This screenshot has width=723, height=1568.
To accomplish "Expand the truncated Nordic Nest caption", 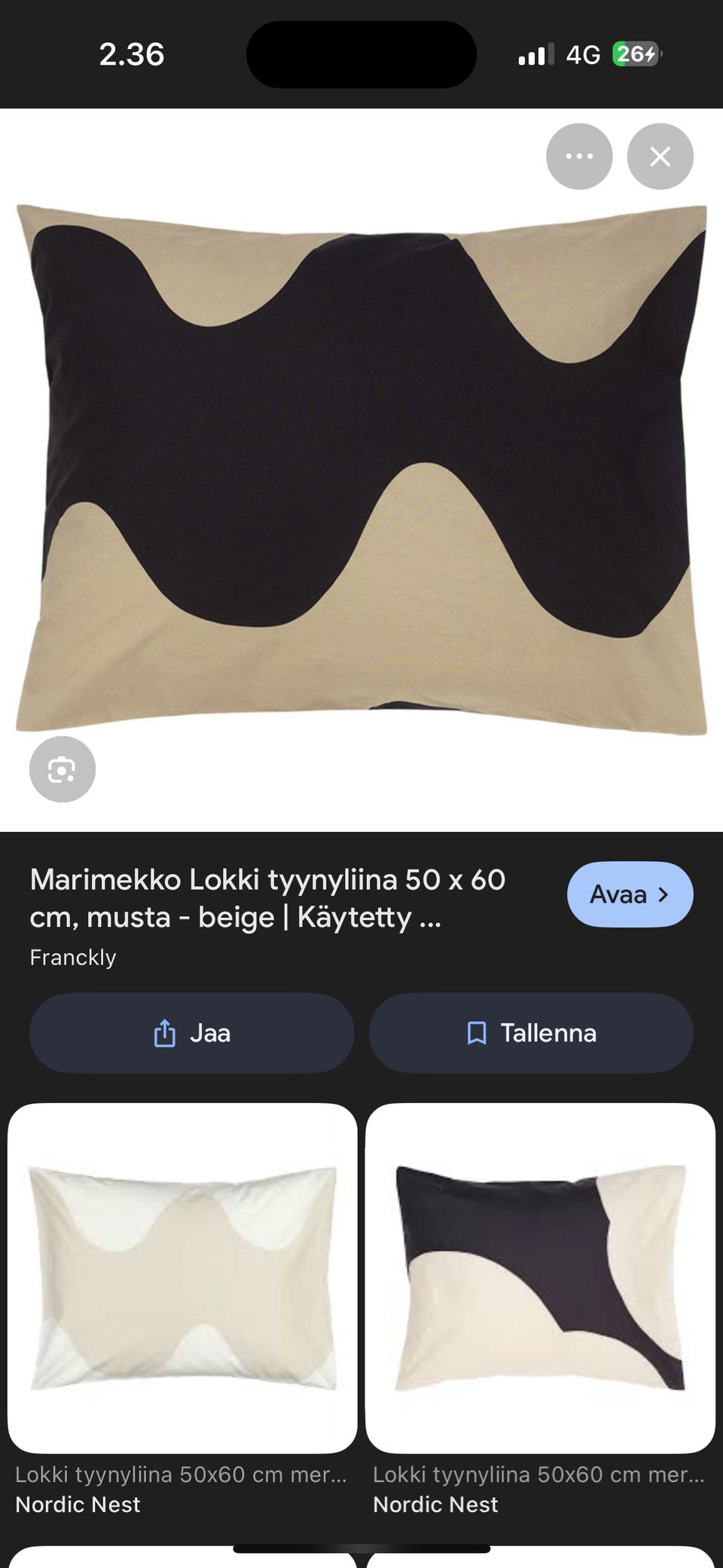I will (x=181, y=1475).
